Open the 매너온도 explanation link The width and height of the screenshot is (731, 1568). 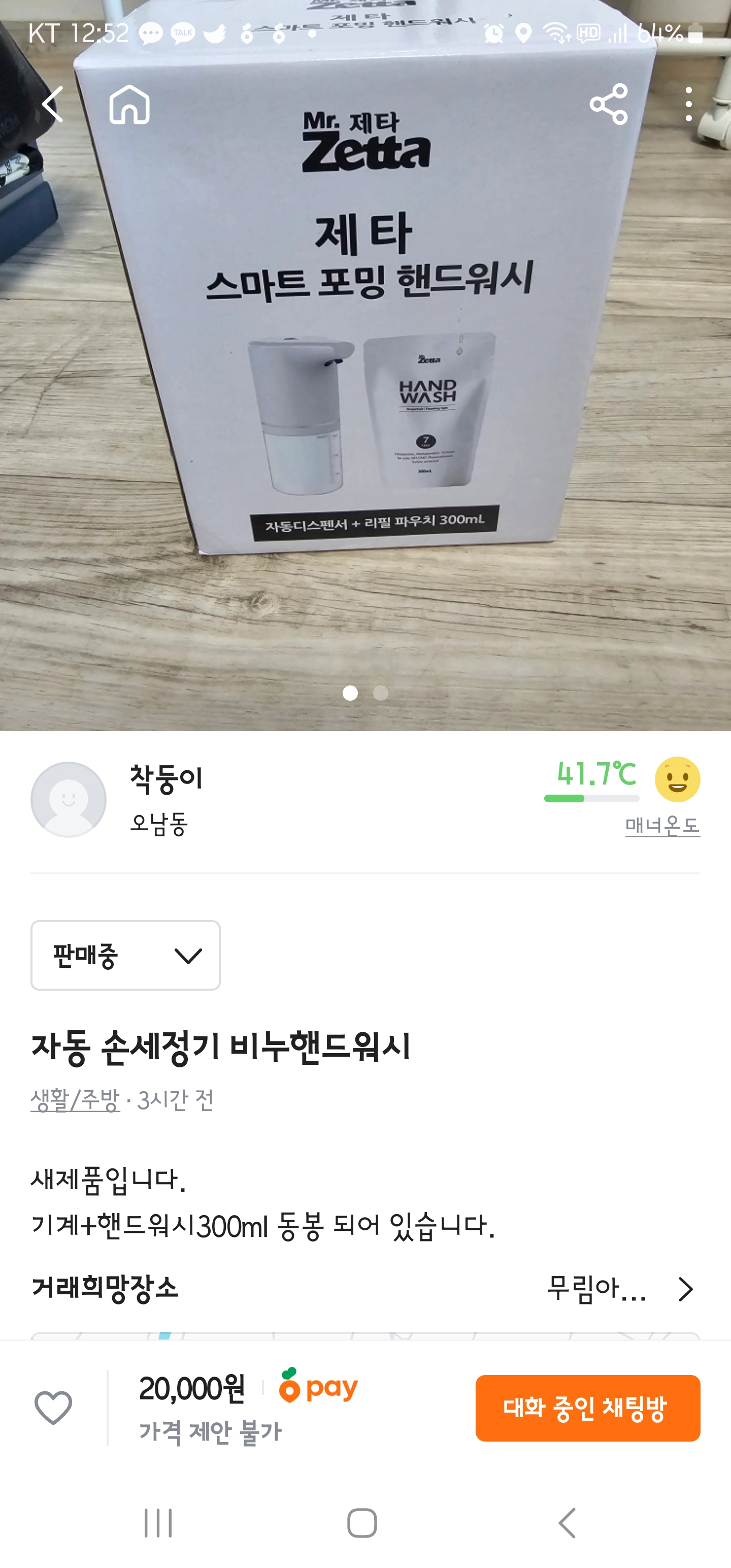(662, 826)
